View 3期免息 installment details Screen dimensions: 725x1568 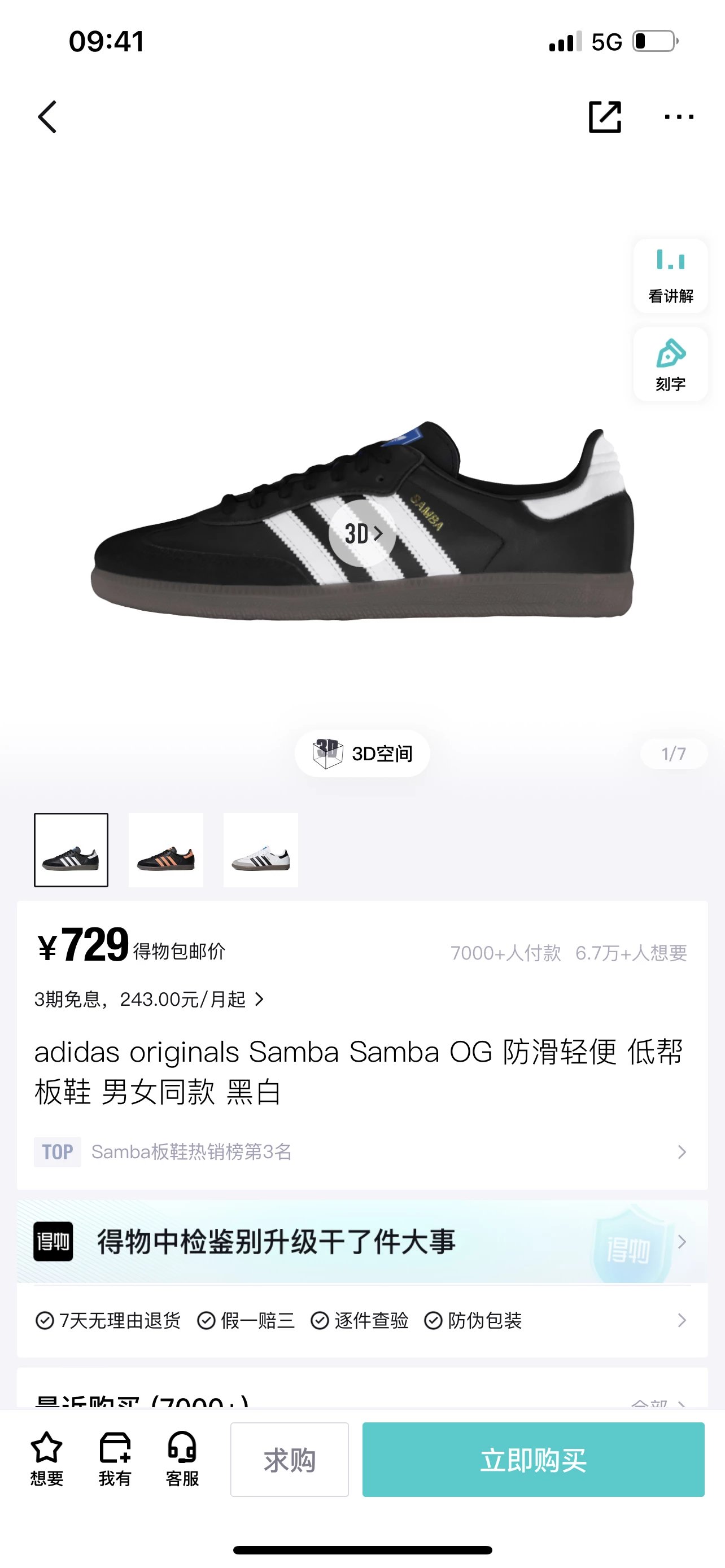[x=149, y=1000]
